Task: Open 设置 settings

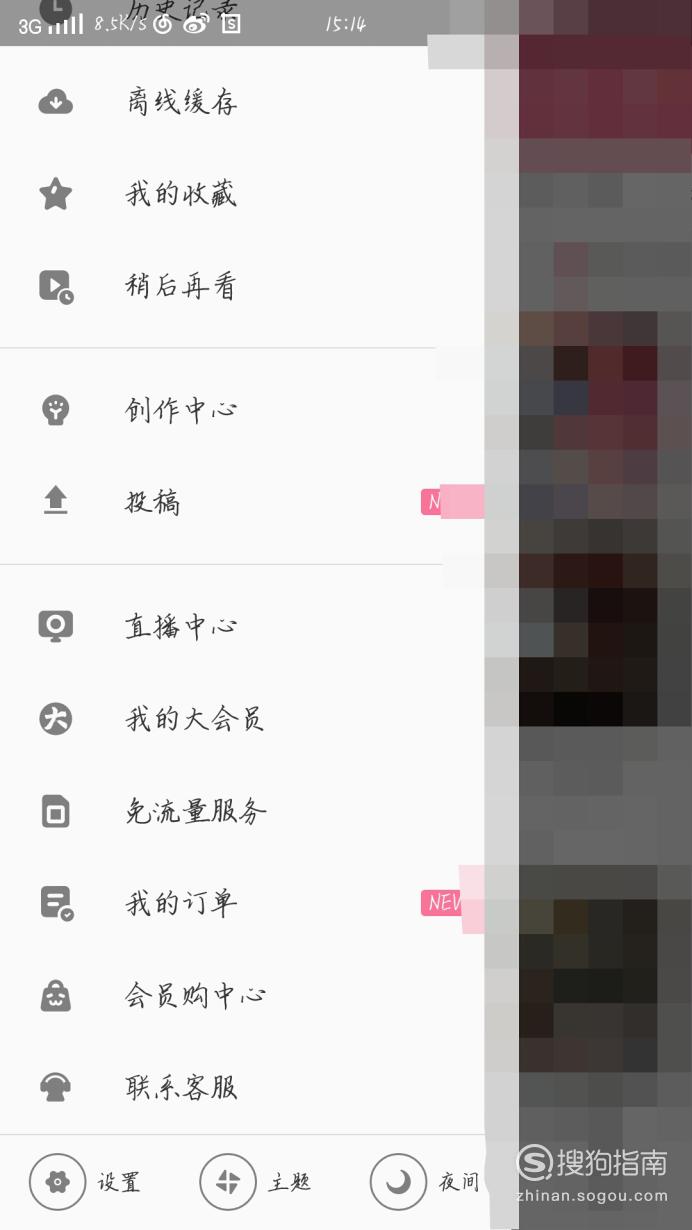Action: coord(85,1182)
